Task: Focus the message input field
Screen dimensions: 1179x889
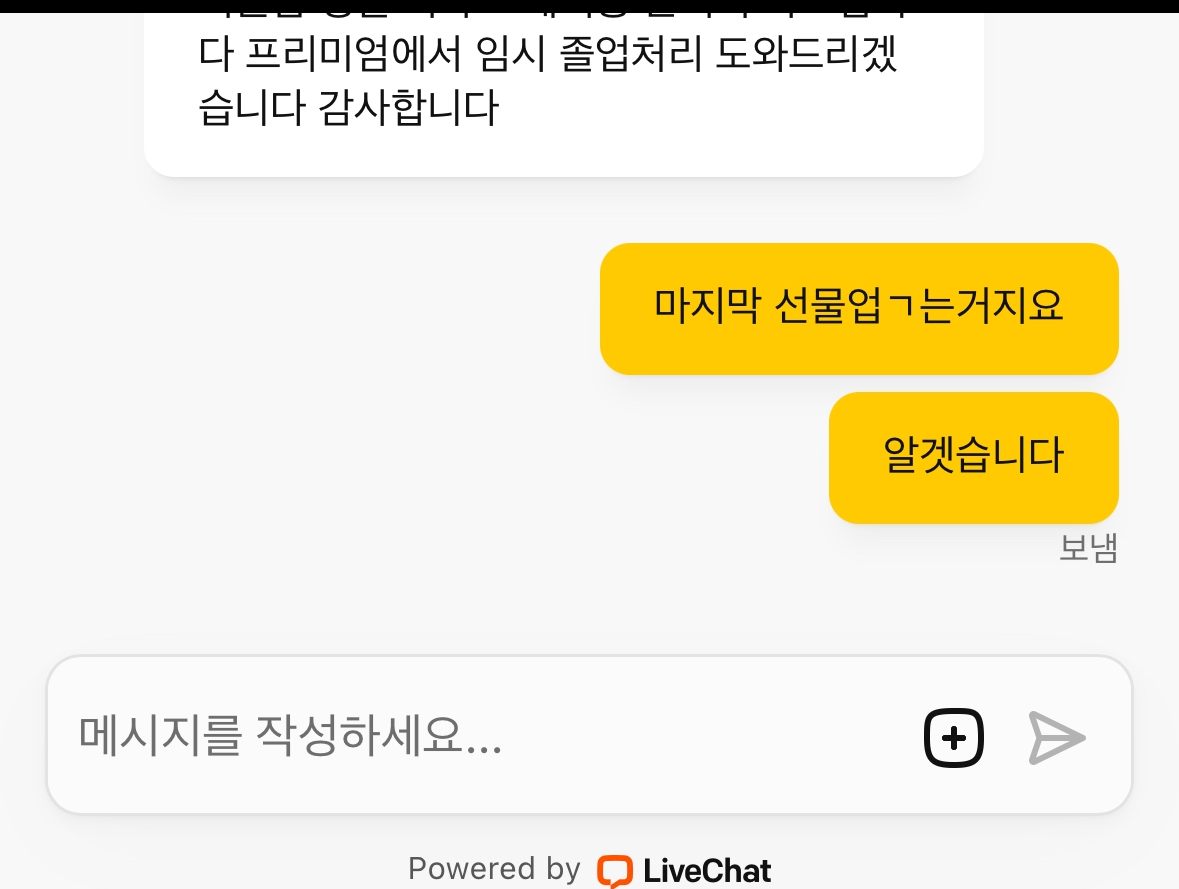Action: click(x=480, y=738)
